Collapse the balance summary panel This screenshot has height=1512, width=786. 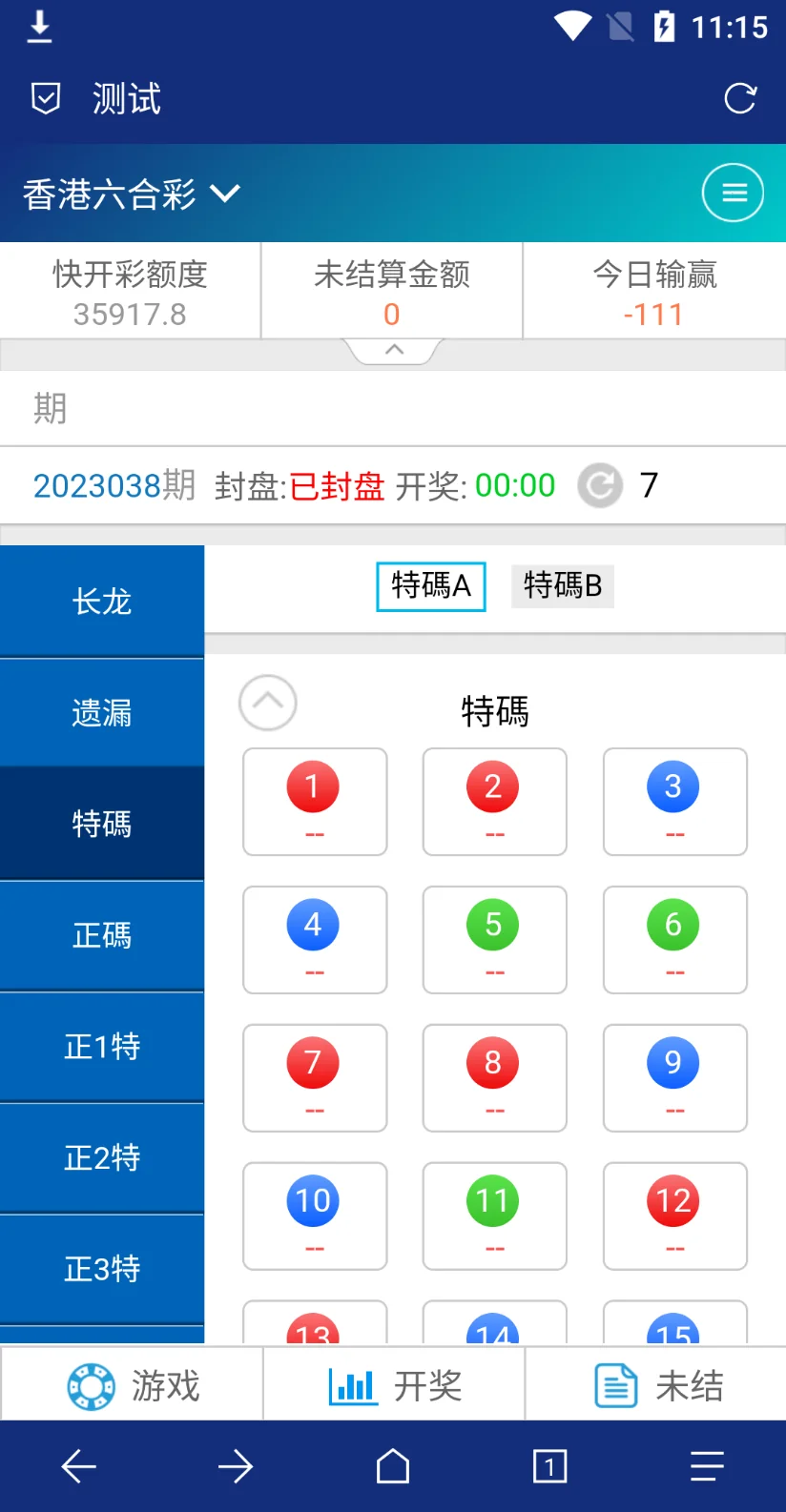[x=393, y=351]
